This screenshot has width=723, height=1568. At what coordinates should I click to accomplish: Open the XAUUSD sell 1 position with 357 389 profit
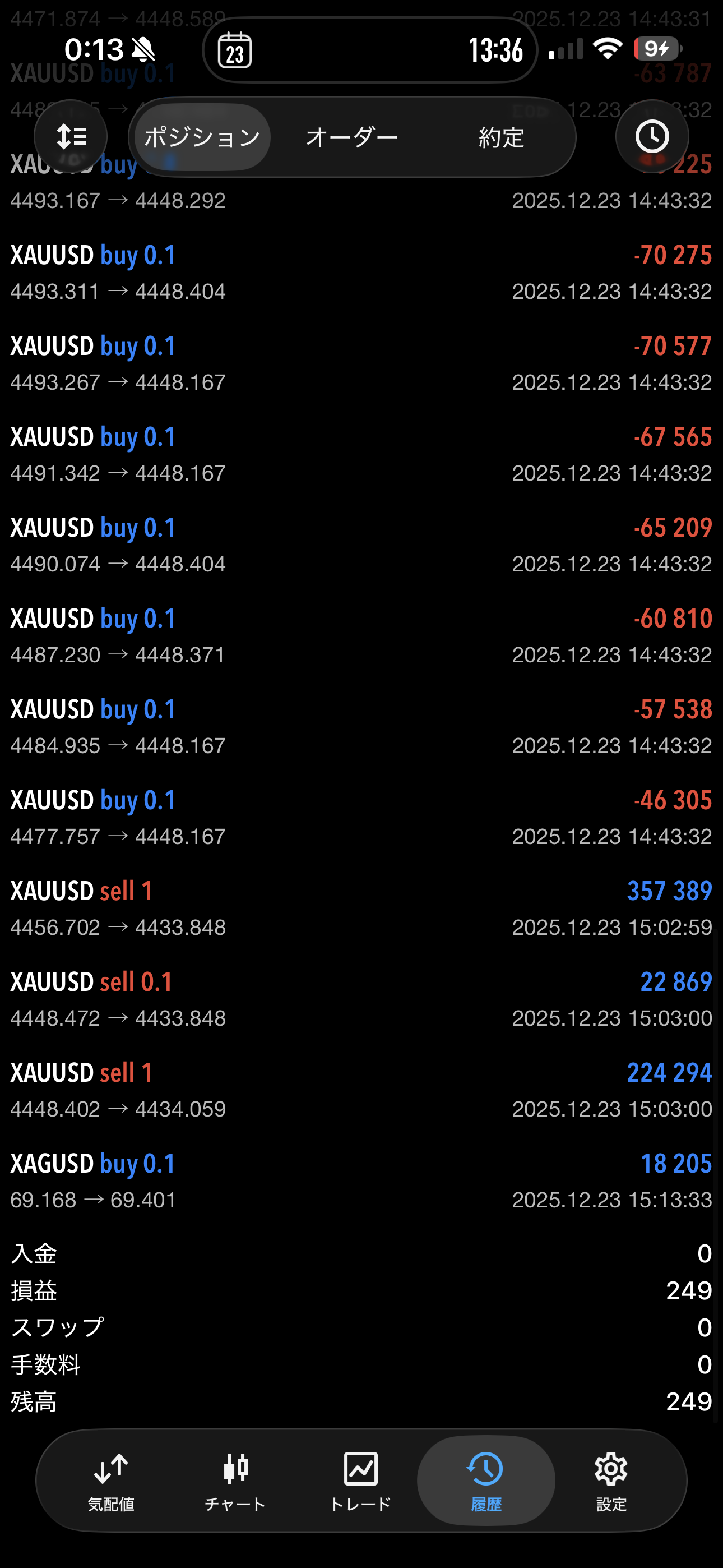[x=361, y=908]
